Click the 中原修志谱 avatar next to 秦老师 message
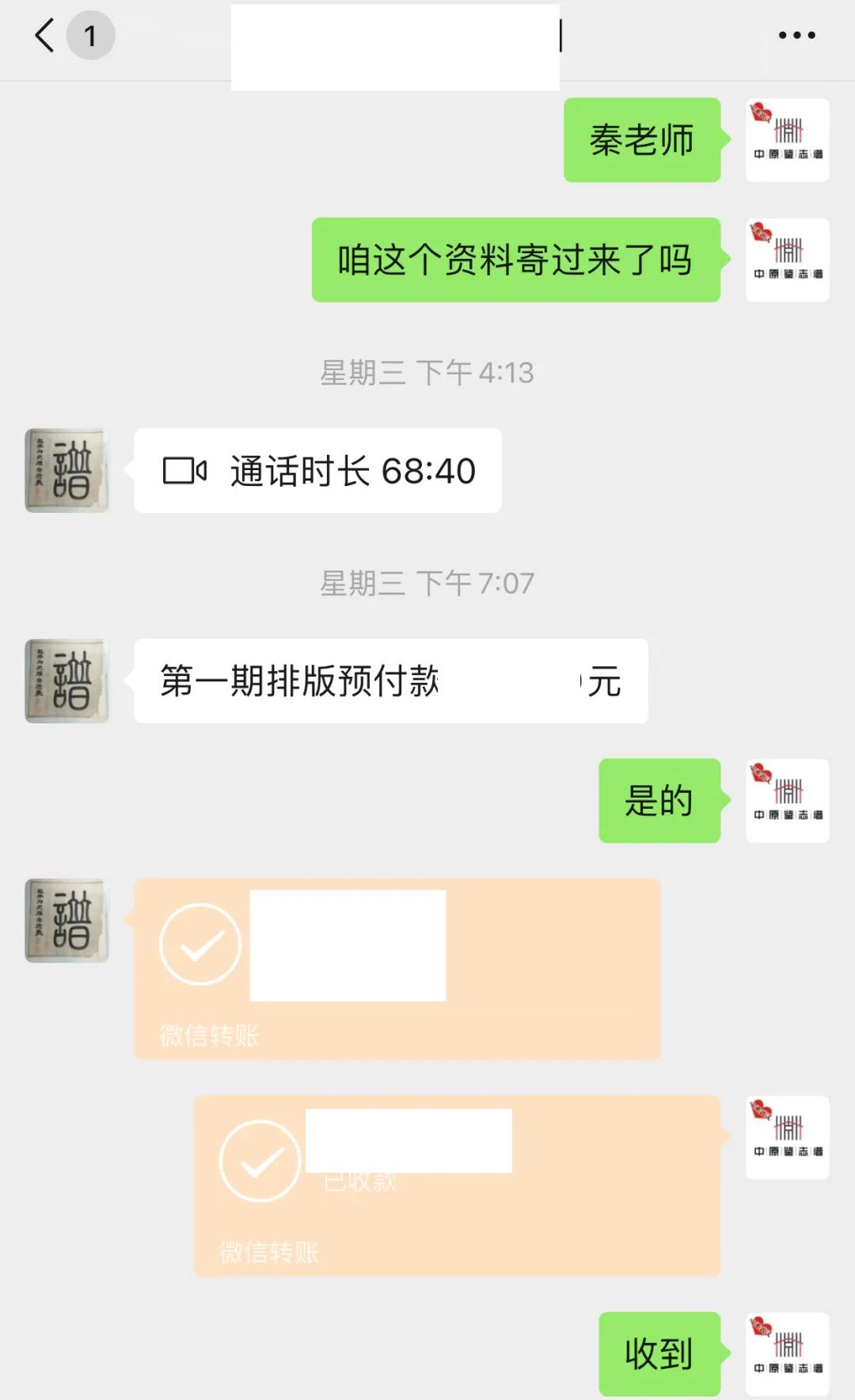 [786, 139]
